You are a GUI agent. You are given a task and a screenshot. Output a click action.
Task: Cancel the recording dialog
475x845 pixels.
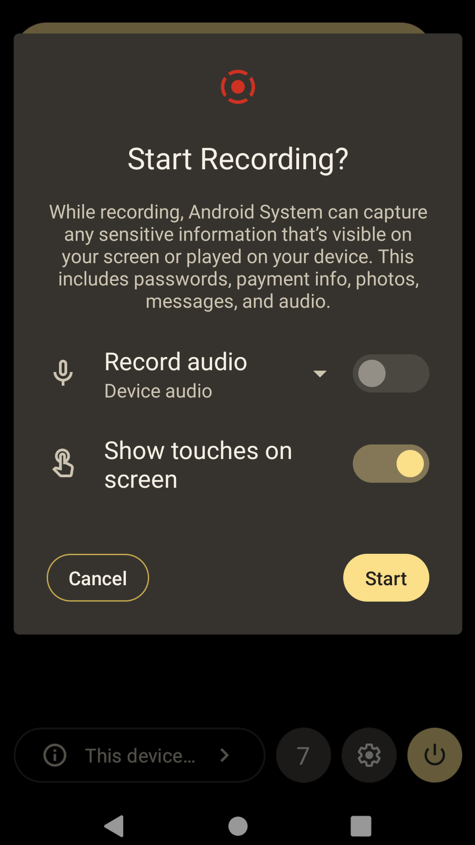pyautogui.click(x=98, y=578)
